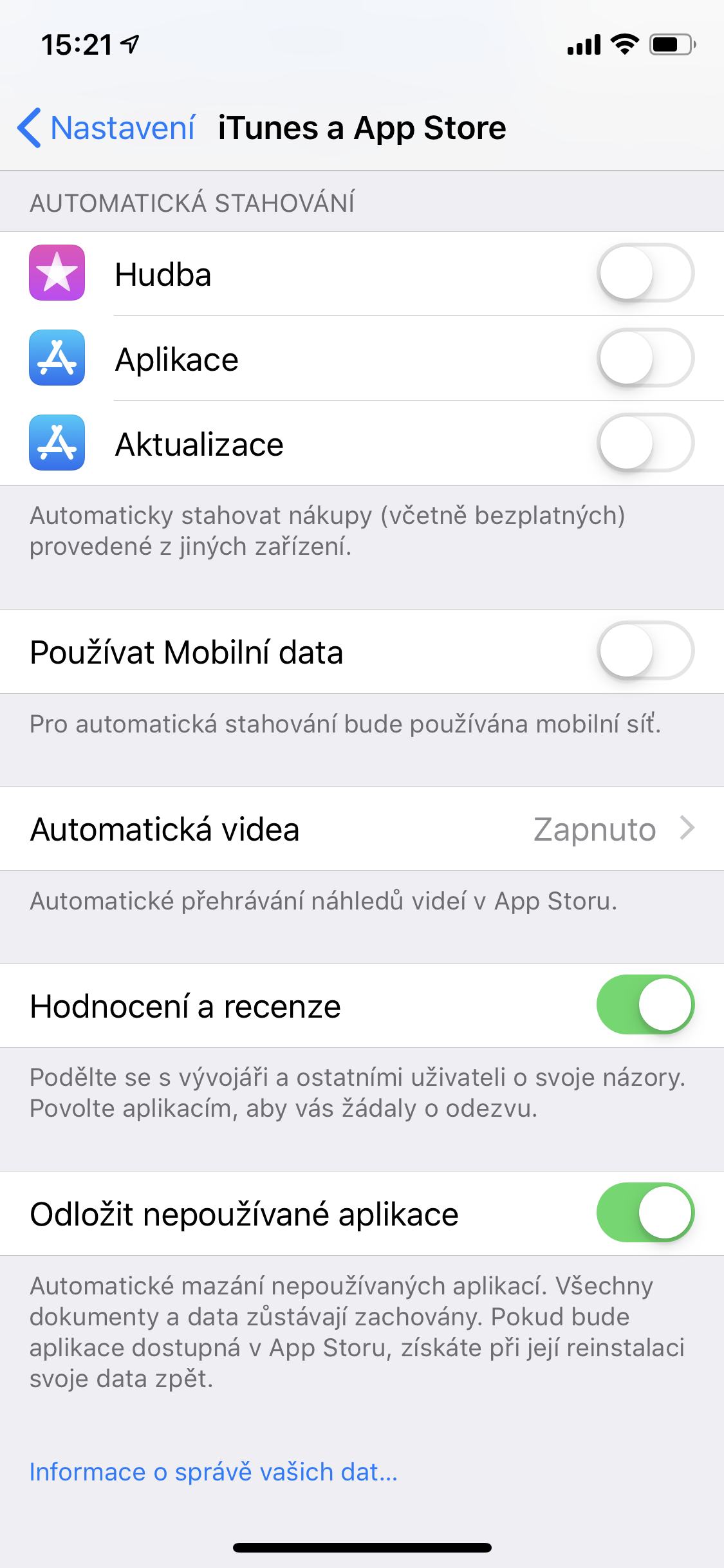Enable the Aktualizace toggle

pyautogui.click(x=645, y=443)
